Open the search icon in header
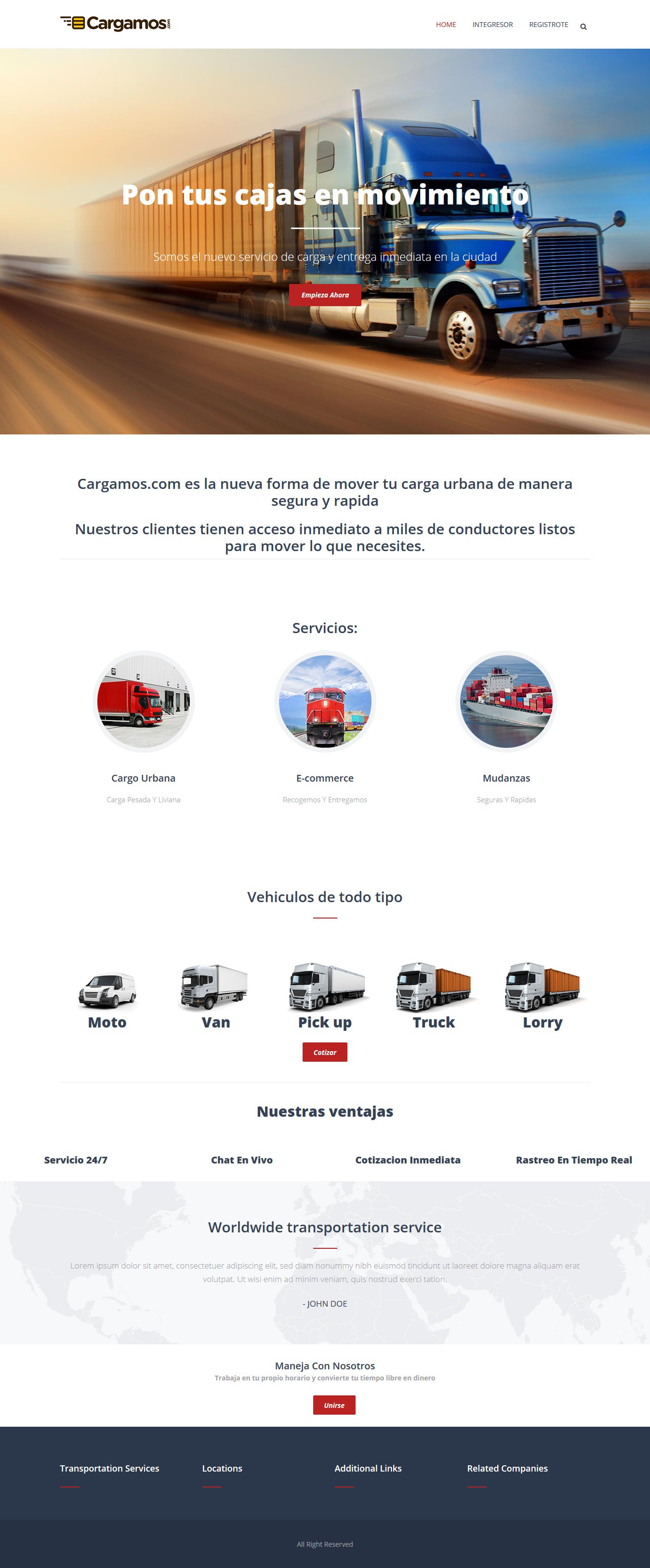Screen dimensions: 650x1568 click(583, 27)
